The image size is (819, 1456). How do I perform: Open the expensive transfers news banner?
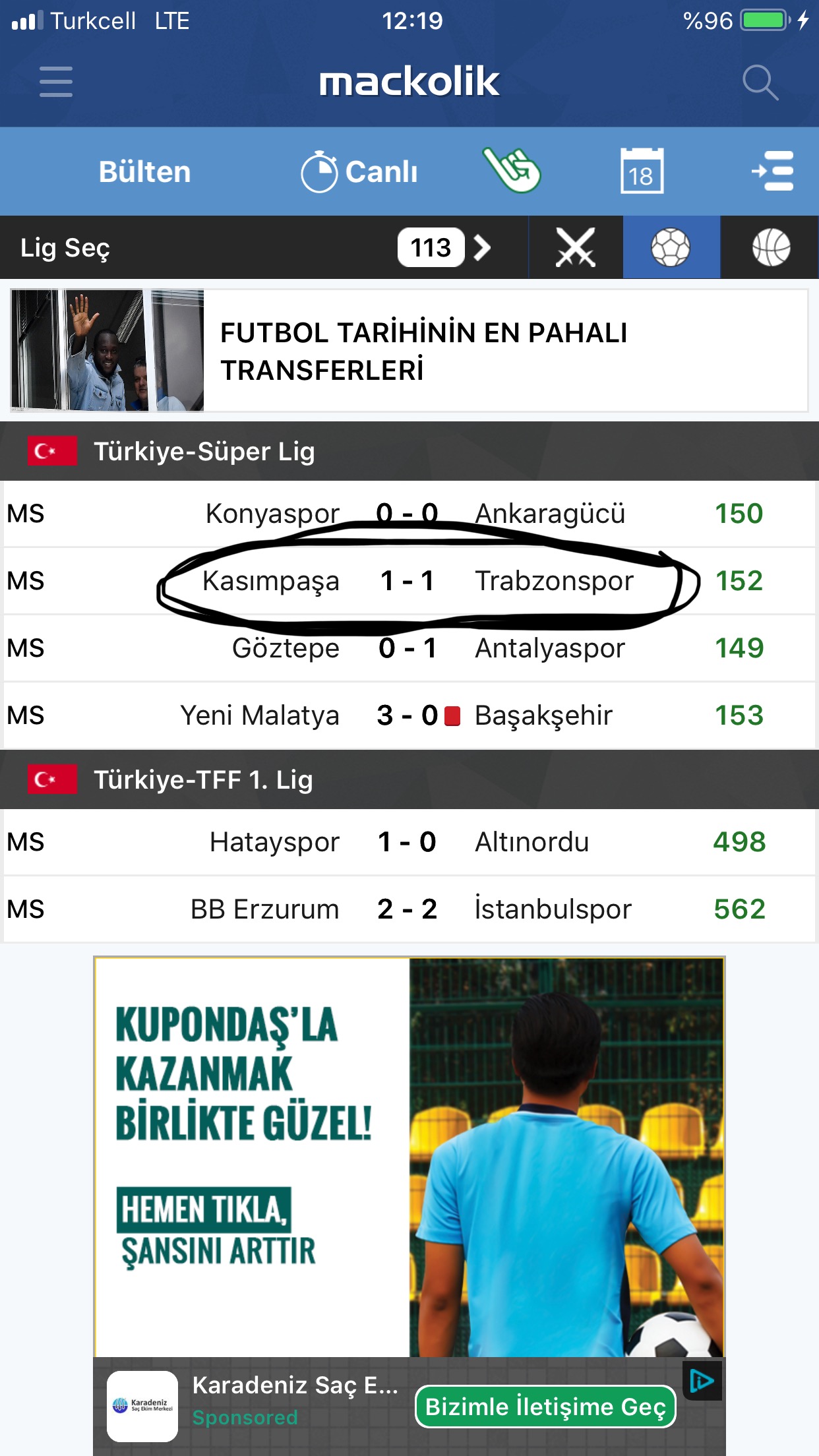(x=409, y=351)
